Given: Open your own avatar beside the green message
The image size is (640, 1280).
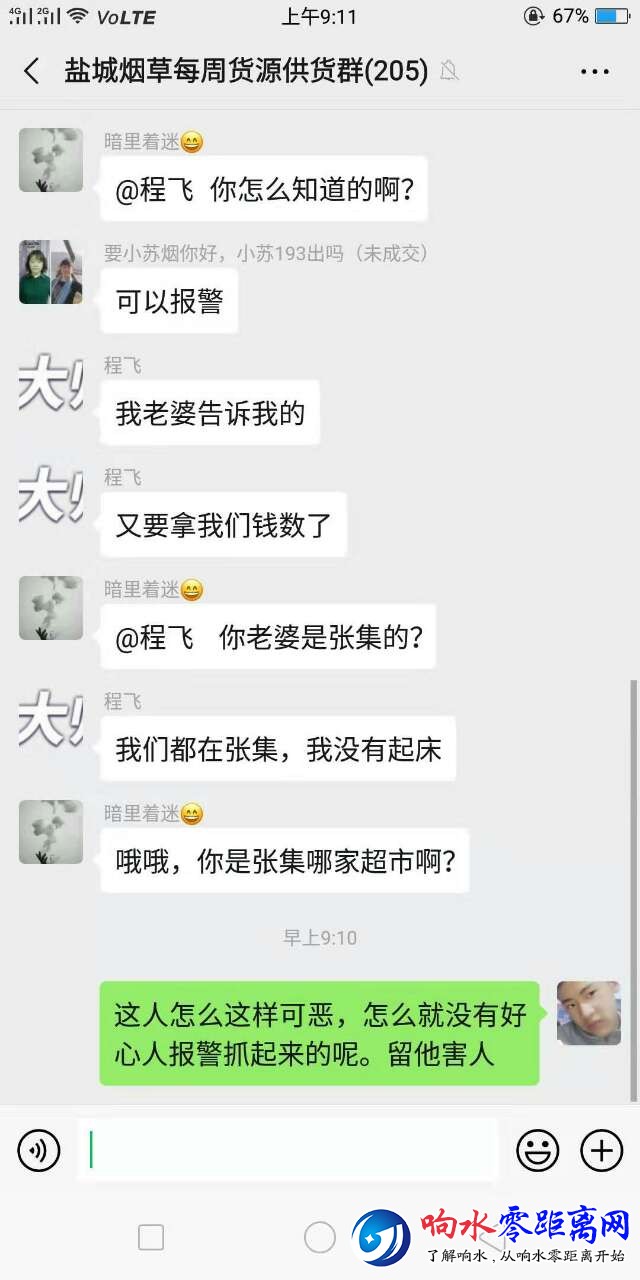Looking at the screenshot, I should (x=589, y=1013).
